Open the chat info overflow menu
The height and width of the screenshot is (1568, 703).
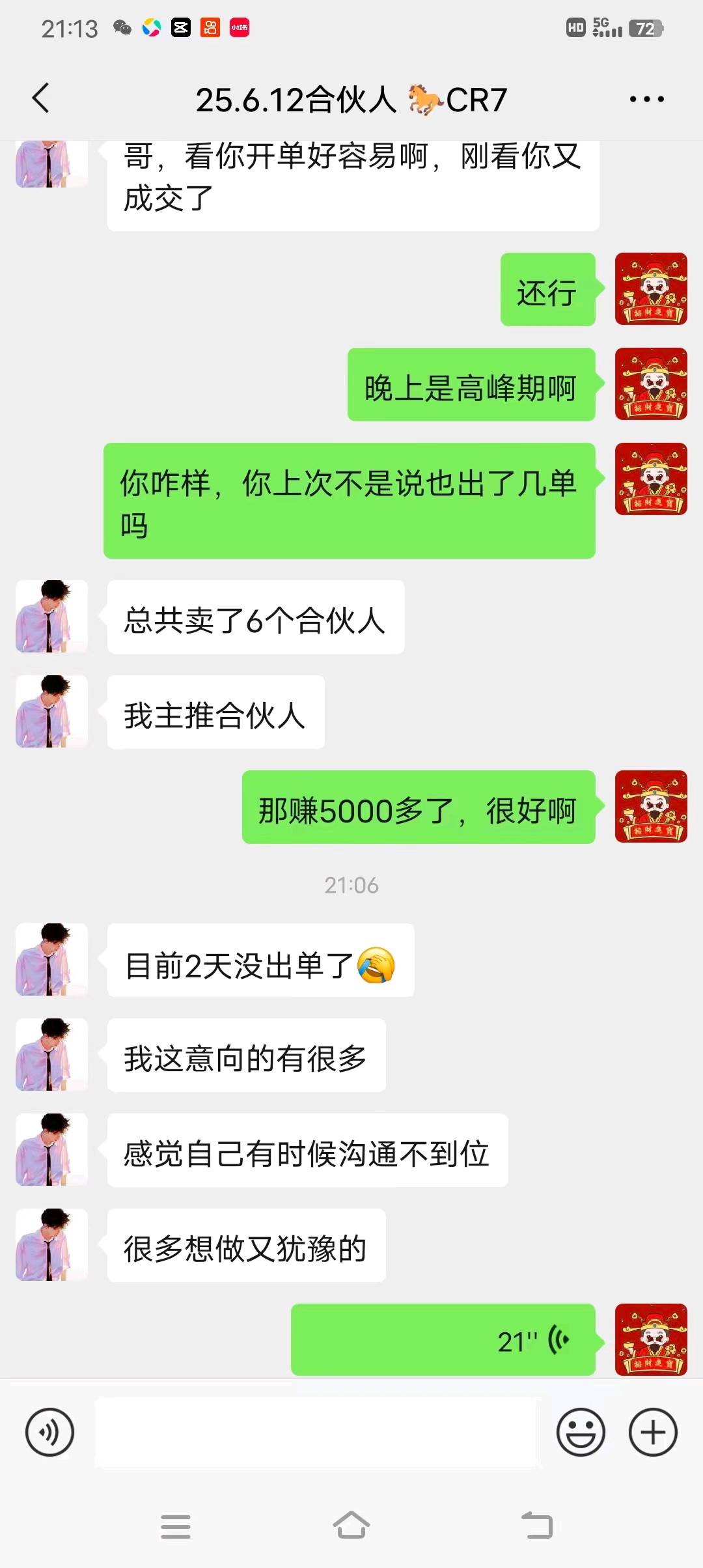coord(646,100)
